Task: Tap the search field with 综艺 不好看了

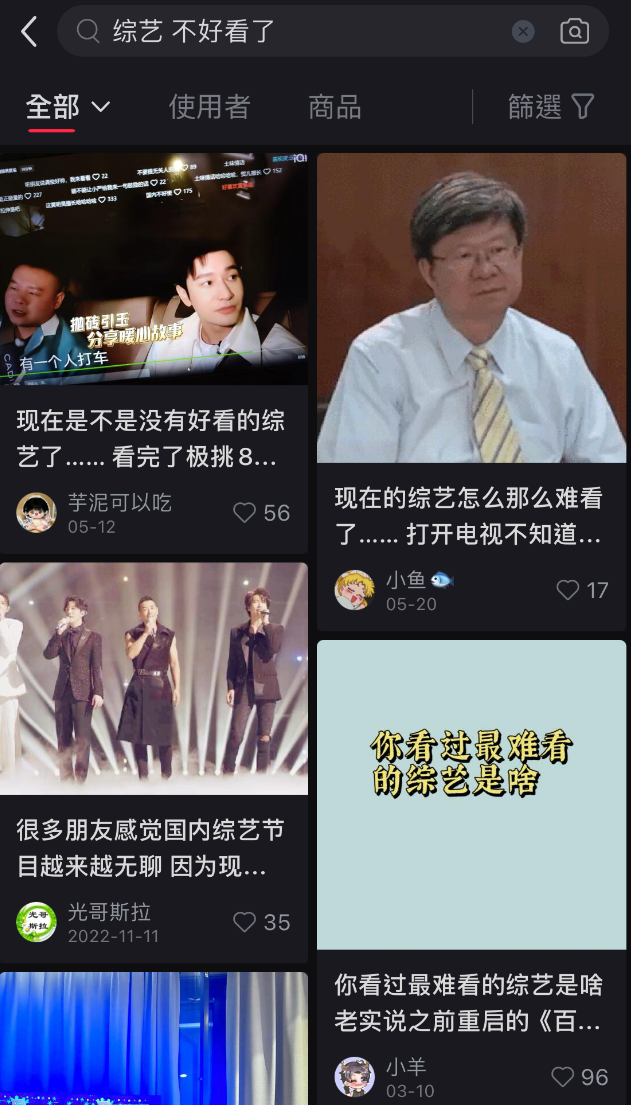Action: (x=300, y=32)
